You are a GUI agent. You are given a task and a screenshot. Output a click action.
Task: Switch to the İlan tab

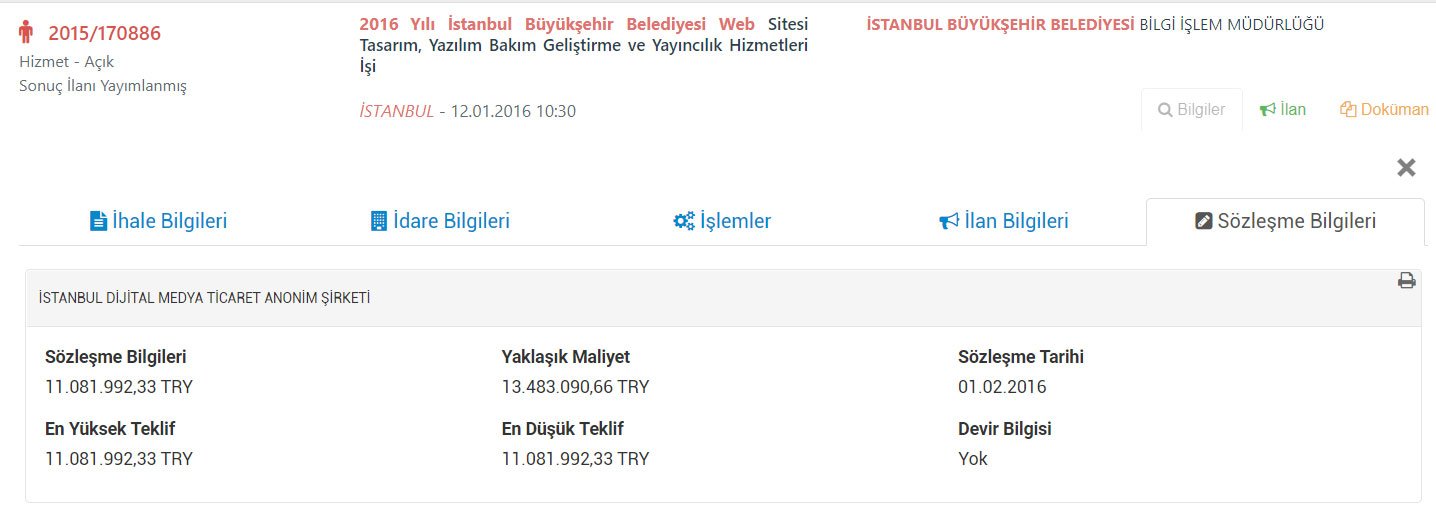pyautogui.click(x=1283, y=110)
